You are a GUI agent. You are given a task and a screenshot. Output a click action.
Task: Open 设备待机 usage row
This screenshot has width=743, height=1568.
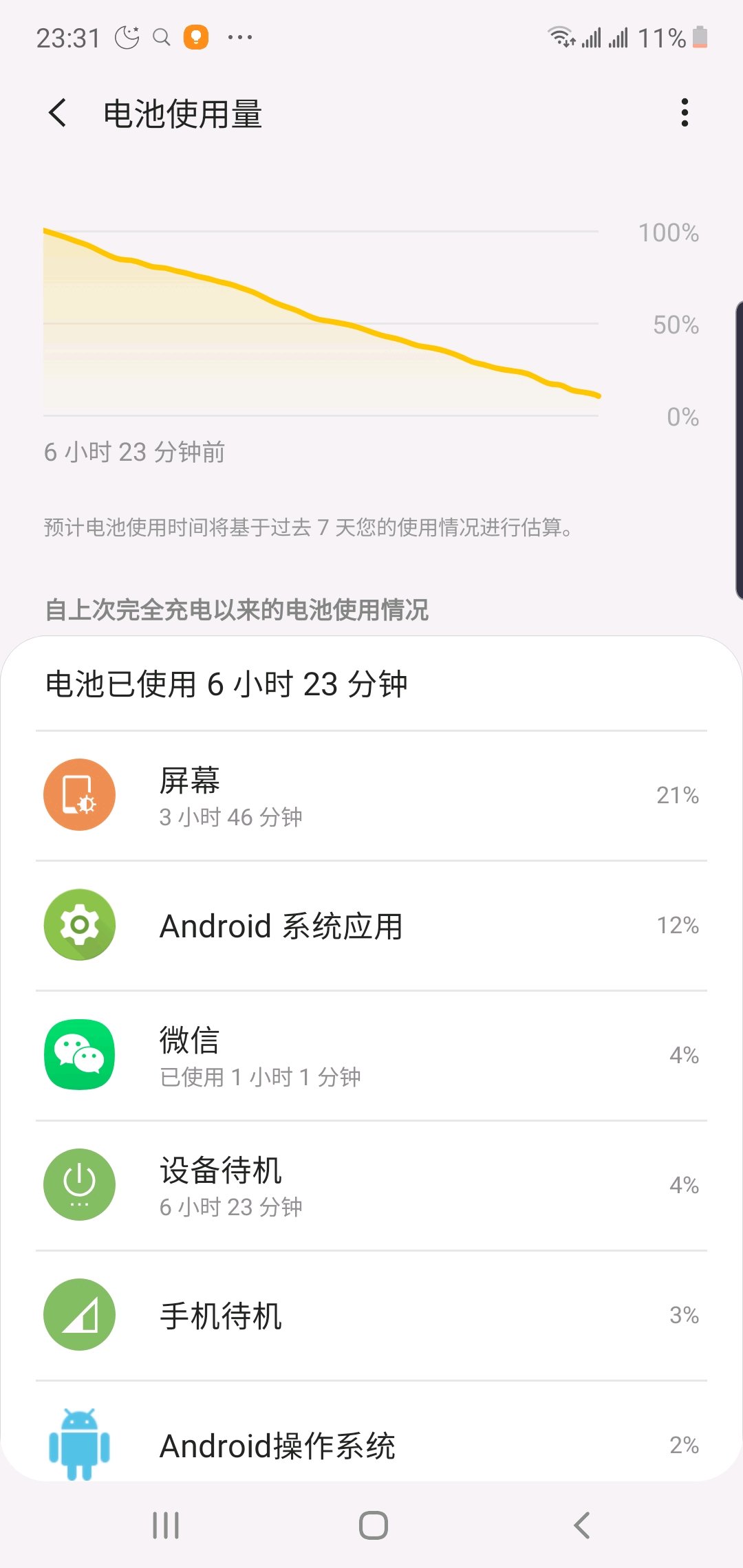tap(371, 1186)
